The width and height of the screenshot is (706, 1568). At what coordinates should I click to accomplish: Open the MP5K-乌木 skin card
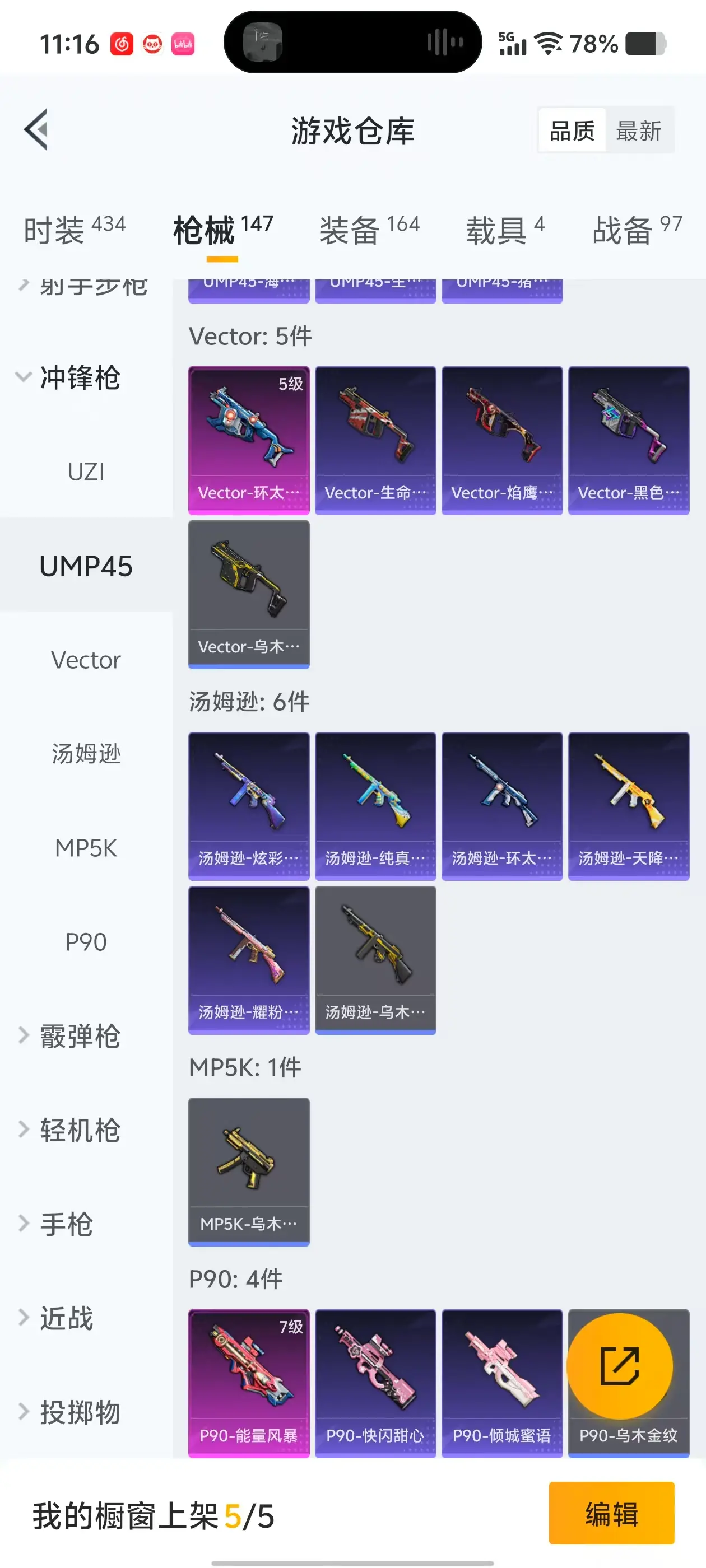pyautogui.click(x=249, y=1171)
